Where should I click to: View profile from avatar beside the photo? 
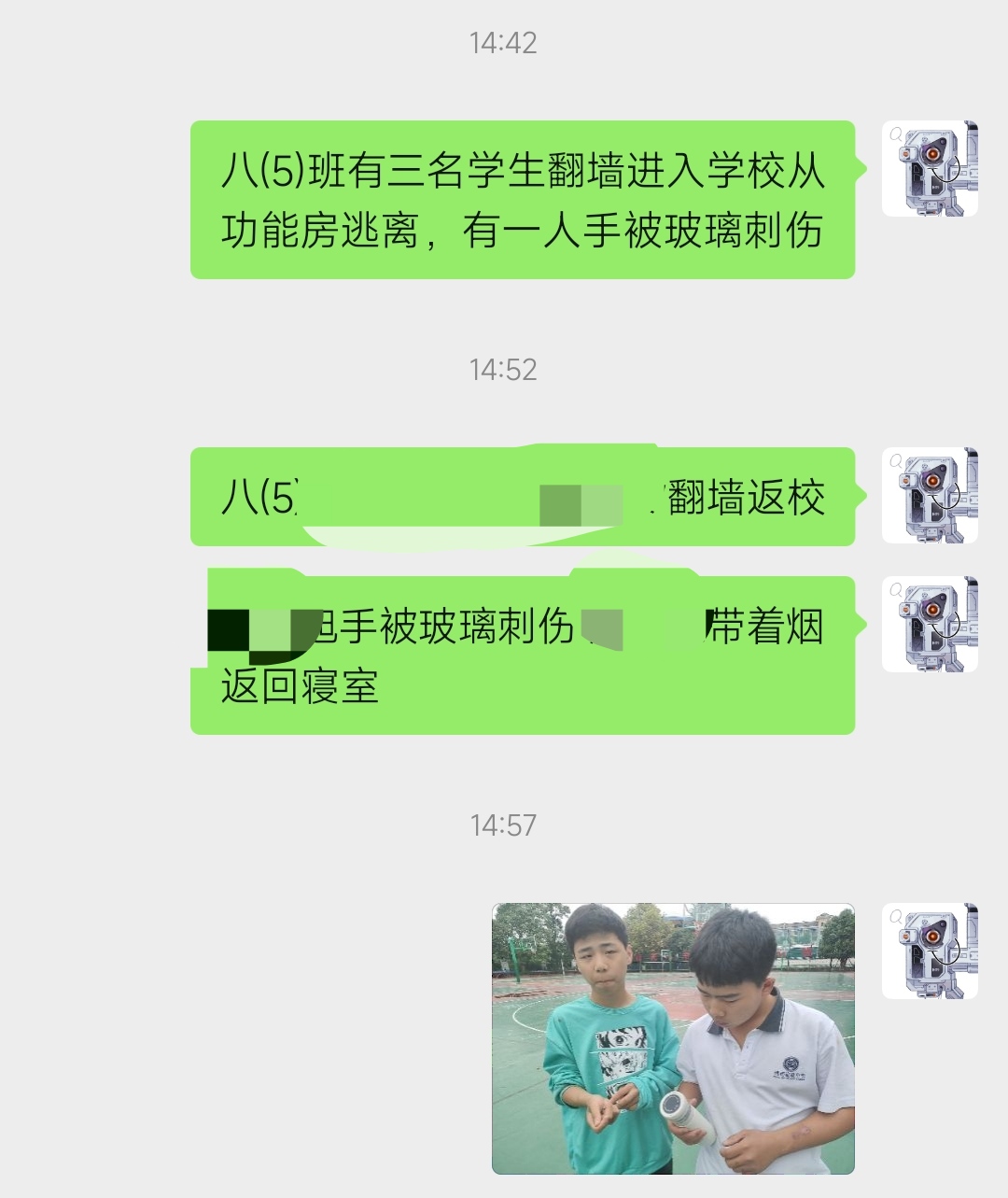930,951
